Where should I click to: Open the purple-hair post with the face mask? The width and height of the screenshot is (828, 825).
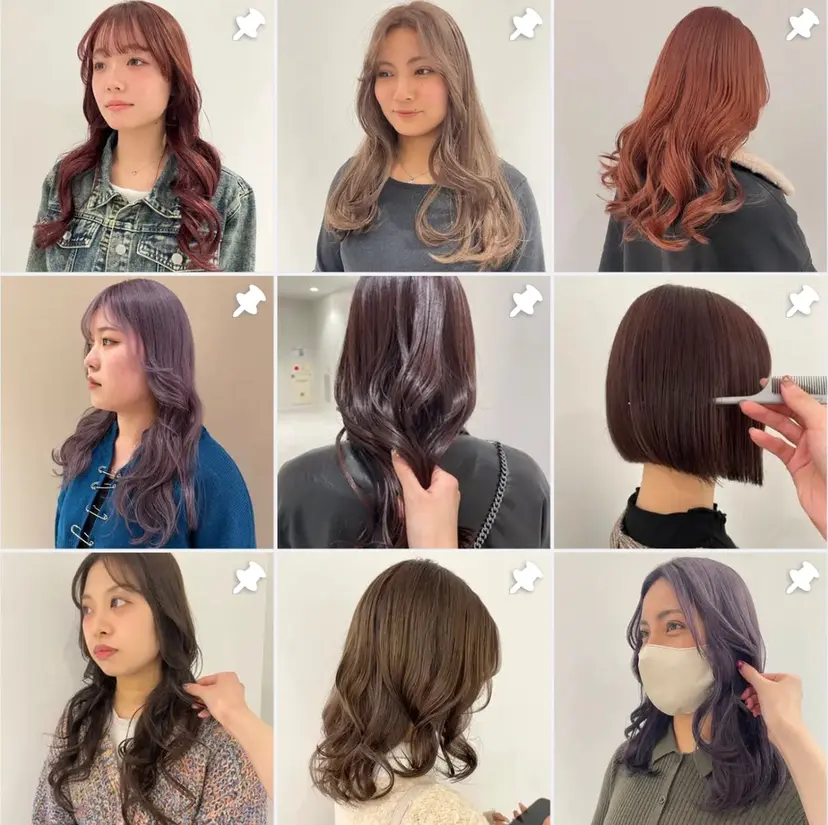pyautogui.click(x=691, y=688)
